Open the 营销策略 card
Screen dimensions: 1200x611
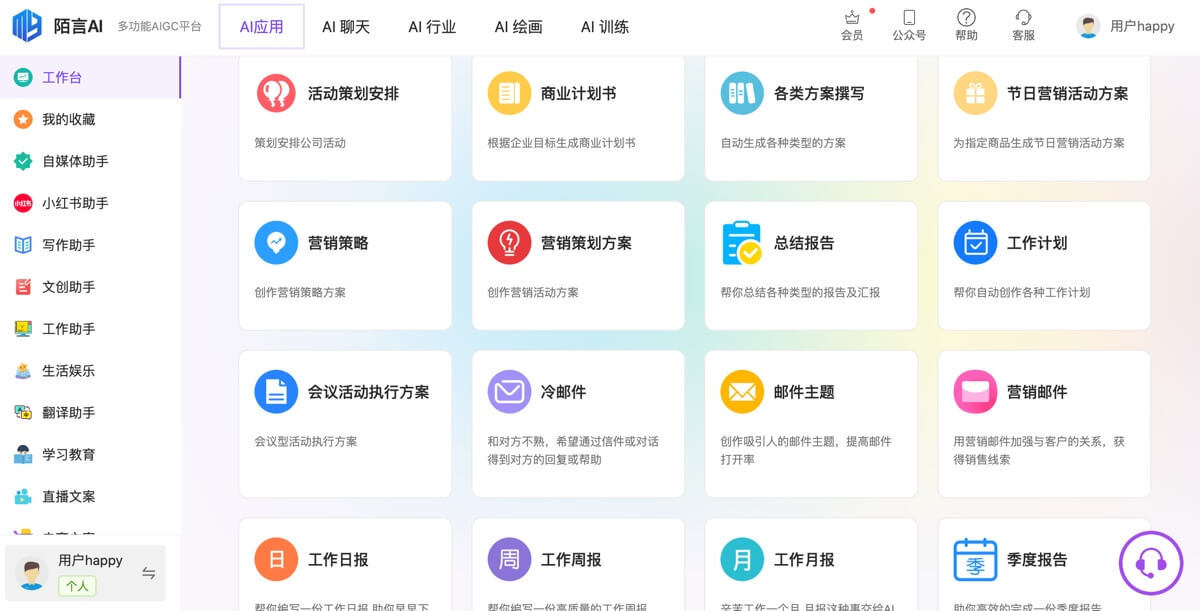(345, 265)
